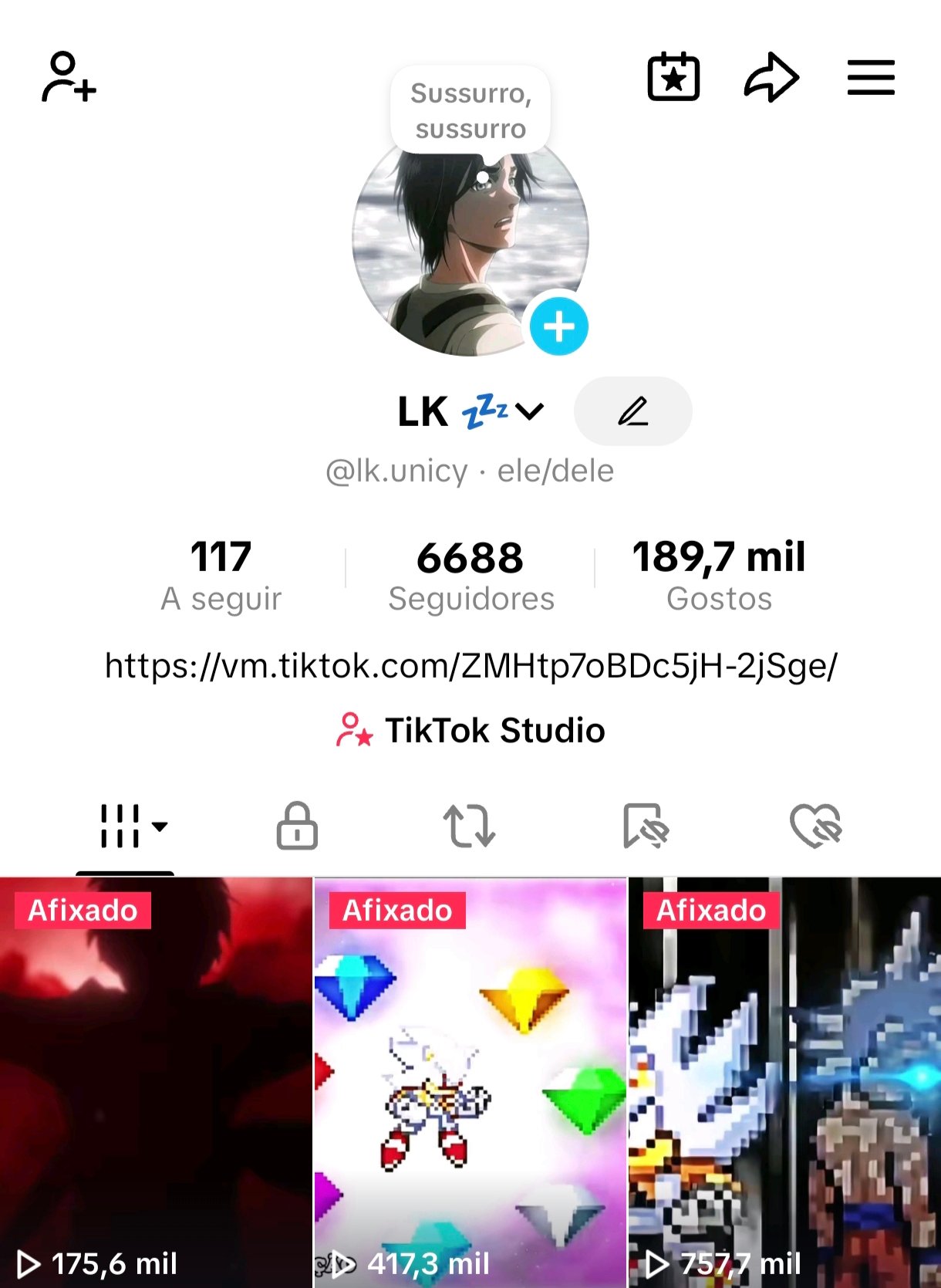Open the hamburger menu

click(871, 77)
